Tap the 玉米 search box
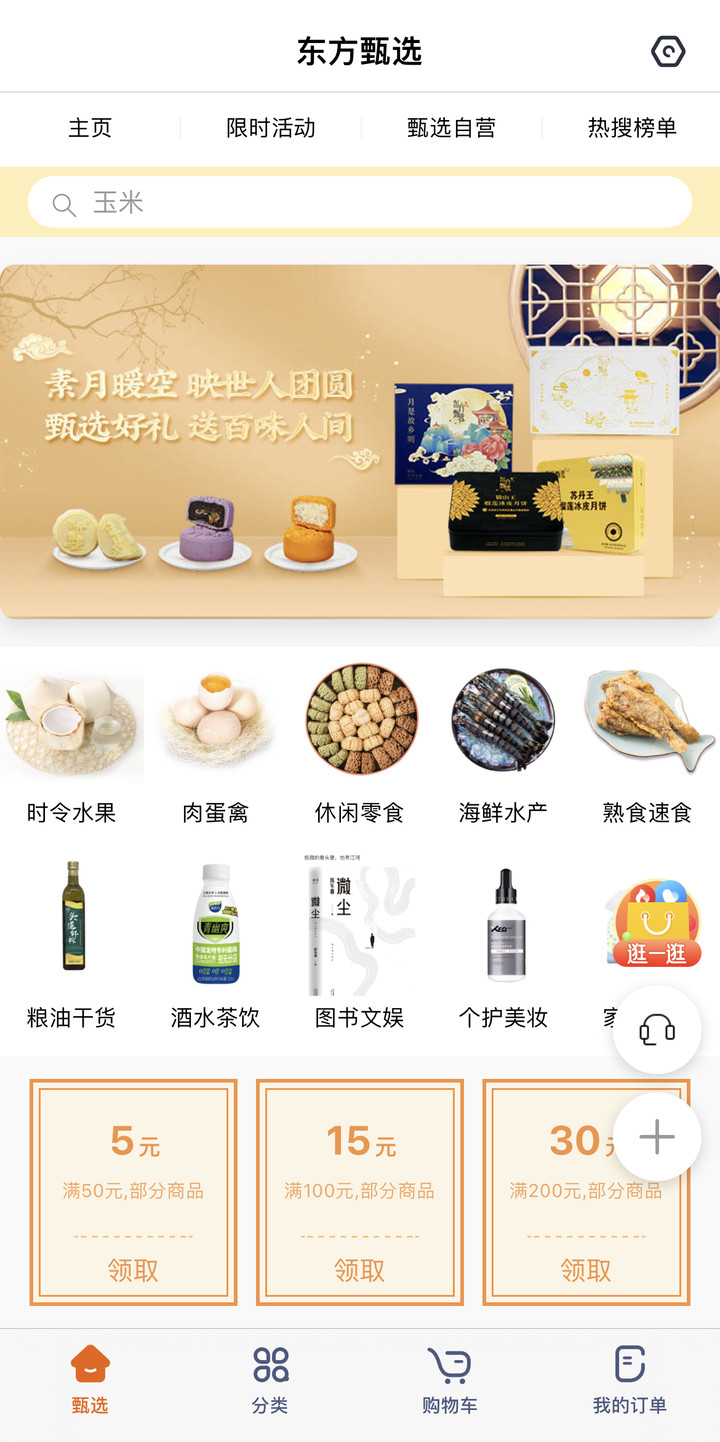The width and height of the screenshot is (720, 1442). (360, 203)
